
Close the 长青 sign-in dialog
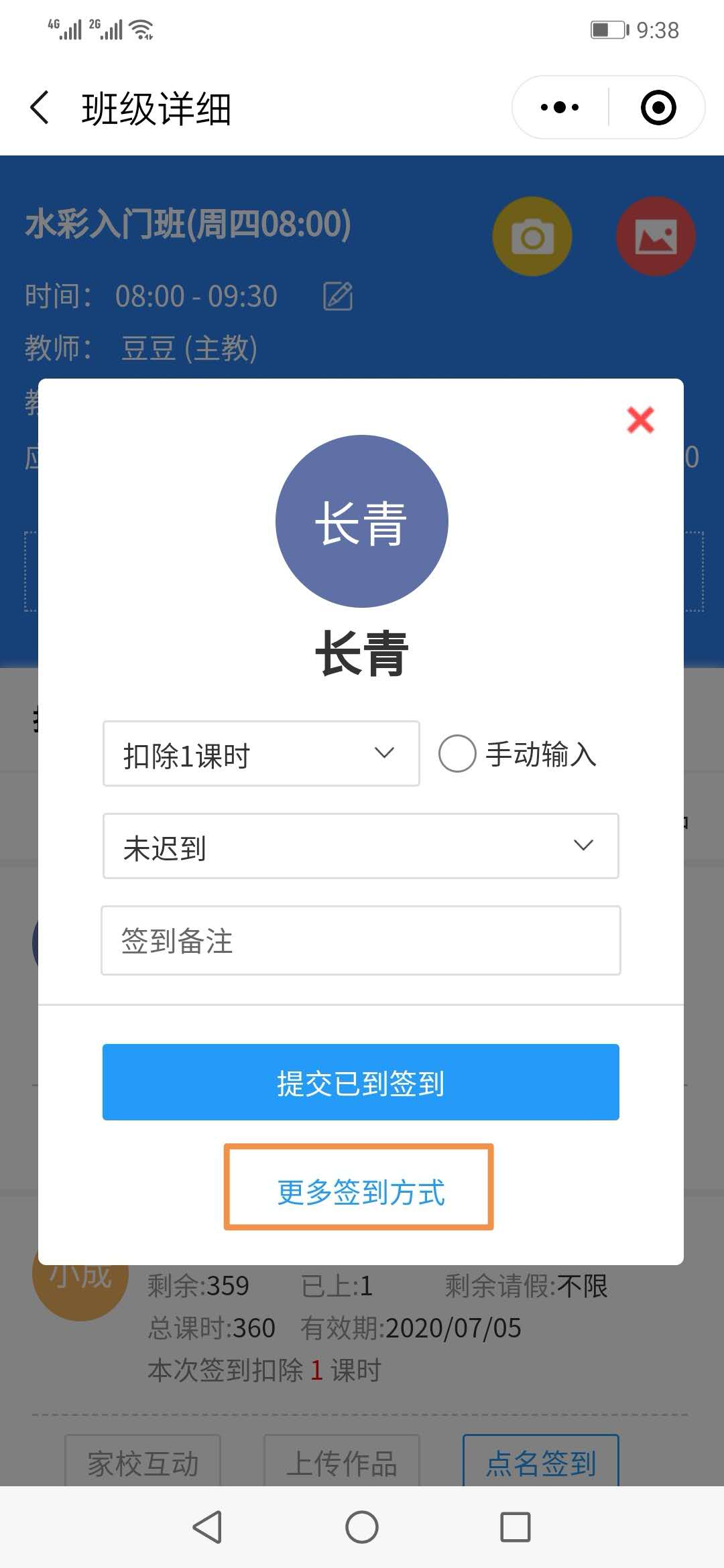pyautogui.click(x=640, y=420)
